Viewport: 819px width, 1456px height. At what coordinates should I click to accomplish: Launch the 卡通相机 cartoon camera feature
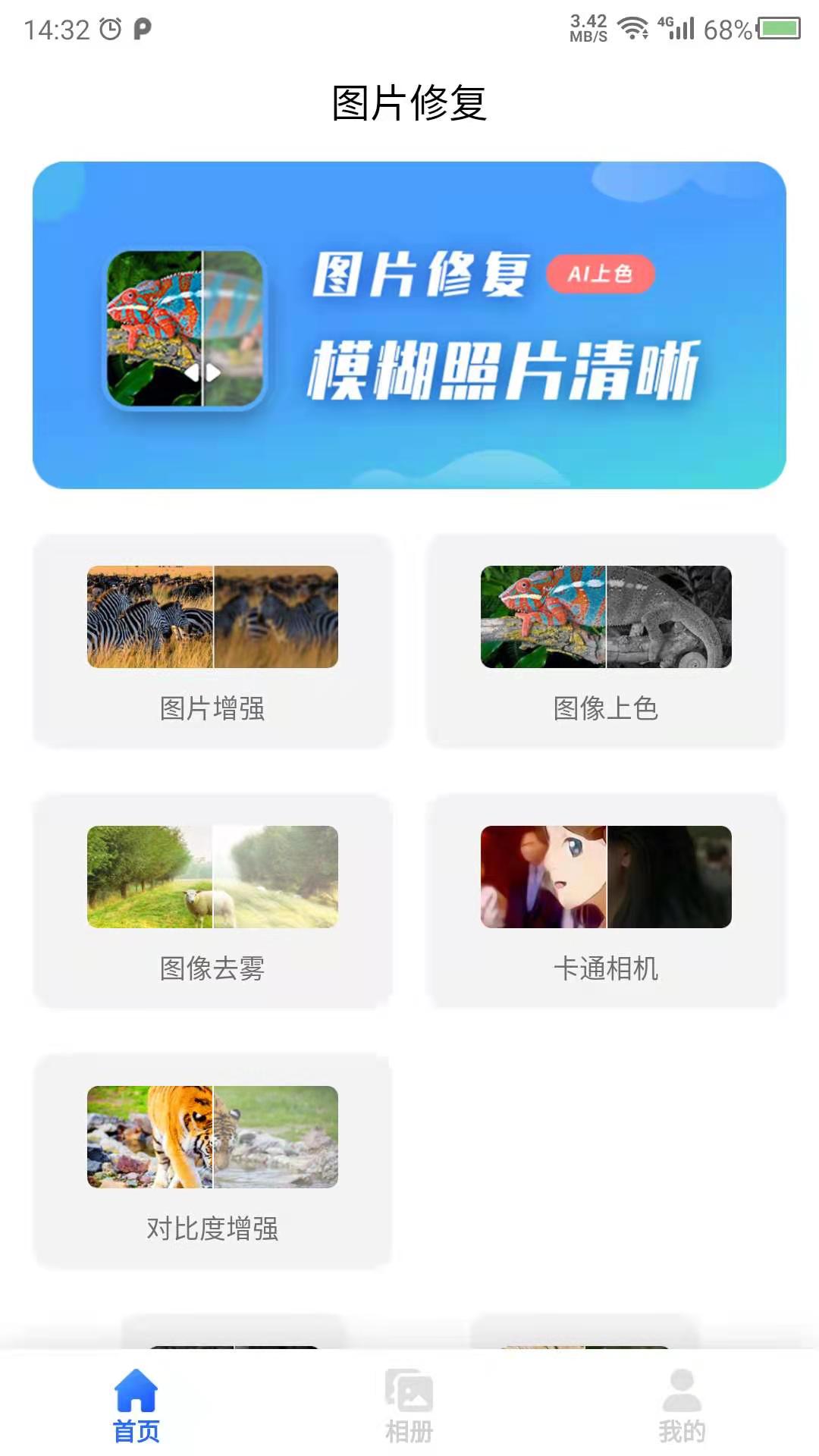click(x=607, y=902)
